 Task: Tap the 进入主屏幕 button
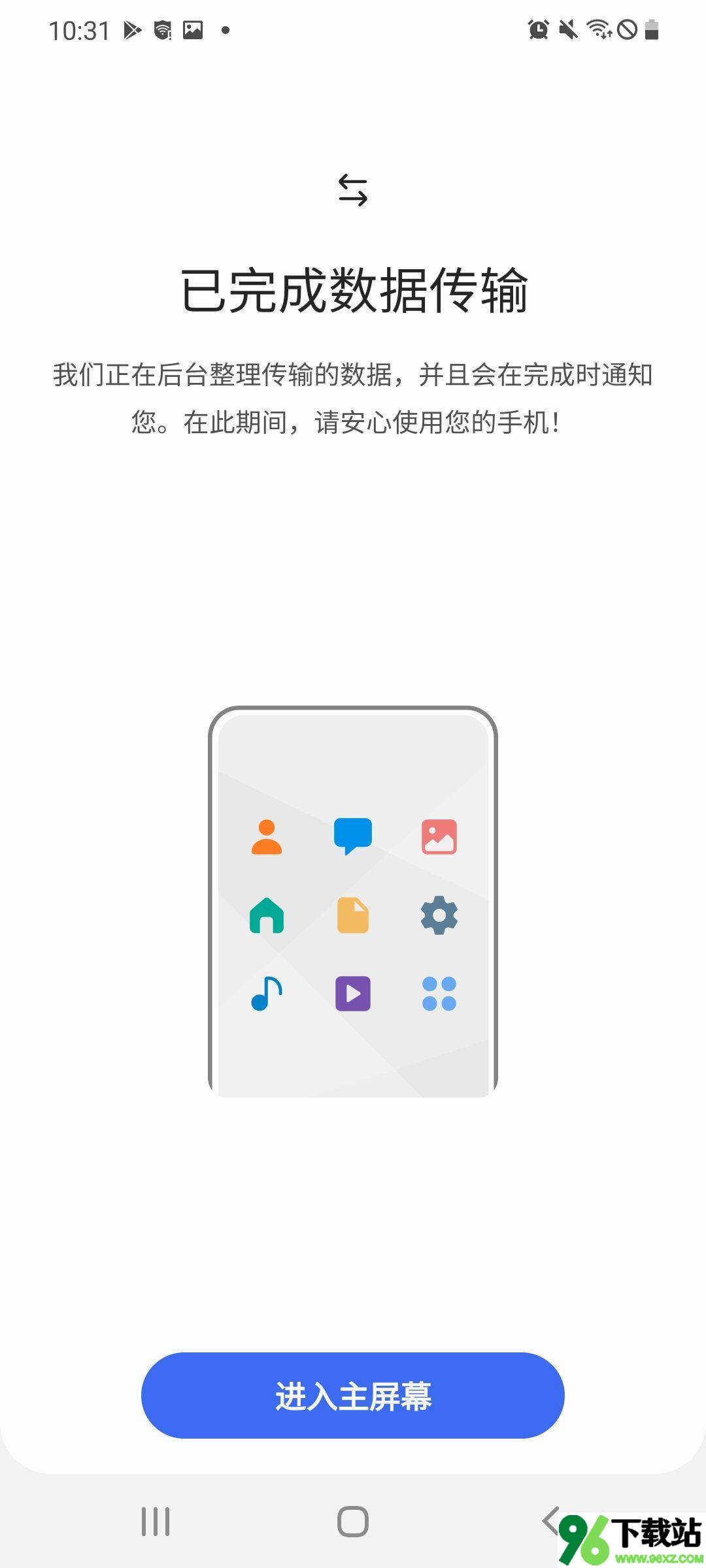point(353,1396)
